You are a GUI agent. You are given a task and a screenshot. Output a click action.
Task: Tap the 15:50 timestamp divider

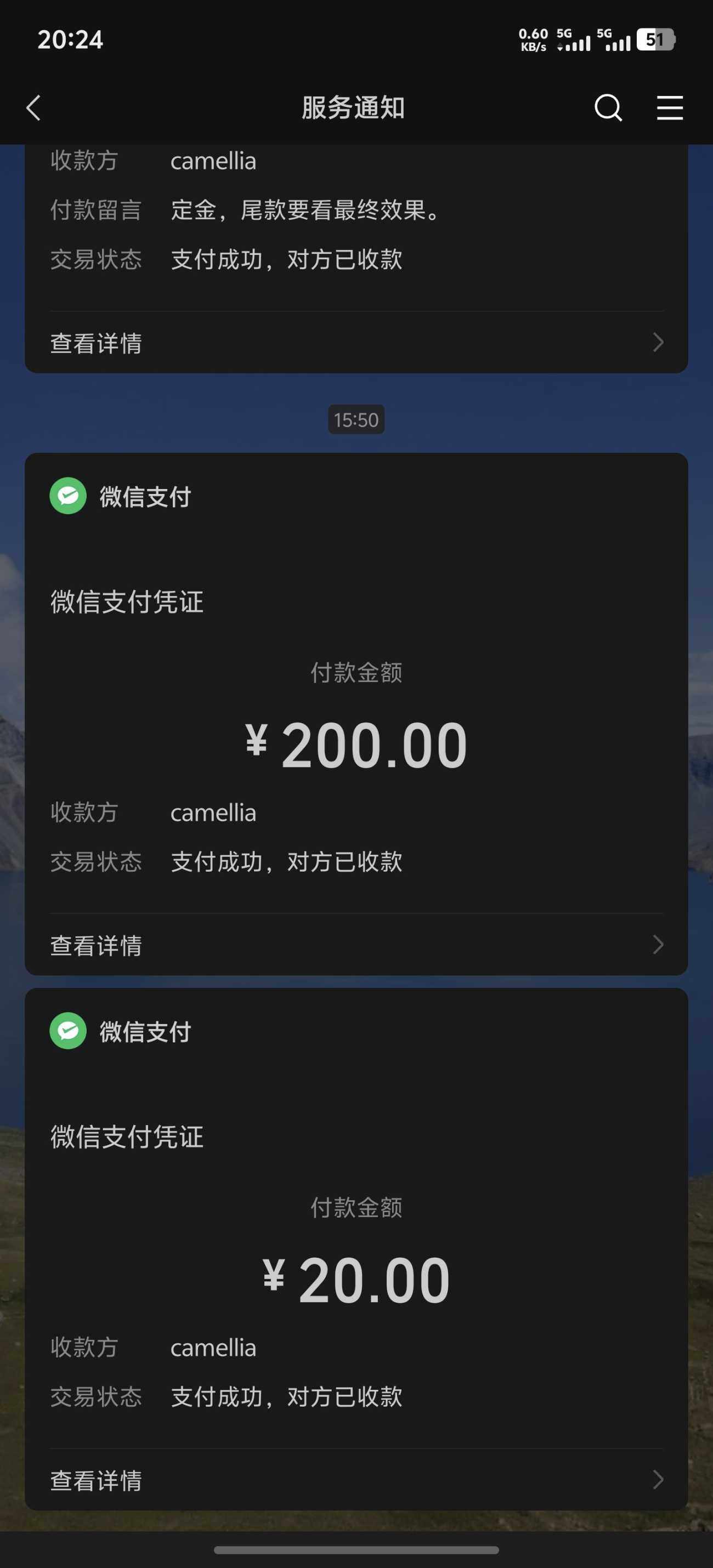356,419
